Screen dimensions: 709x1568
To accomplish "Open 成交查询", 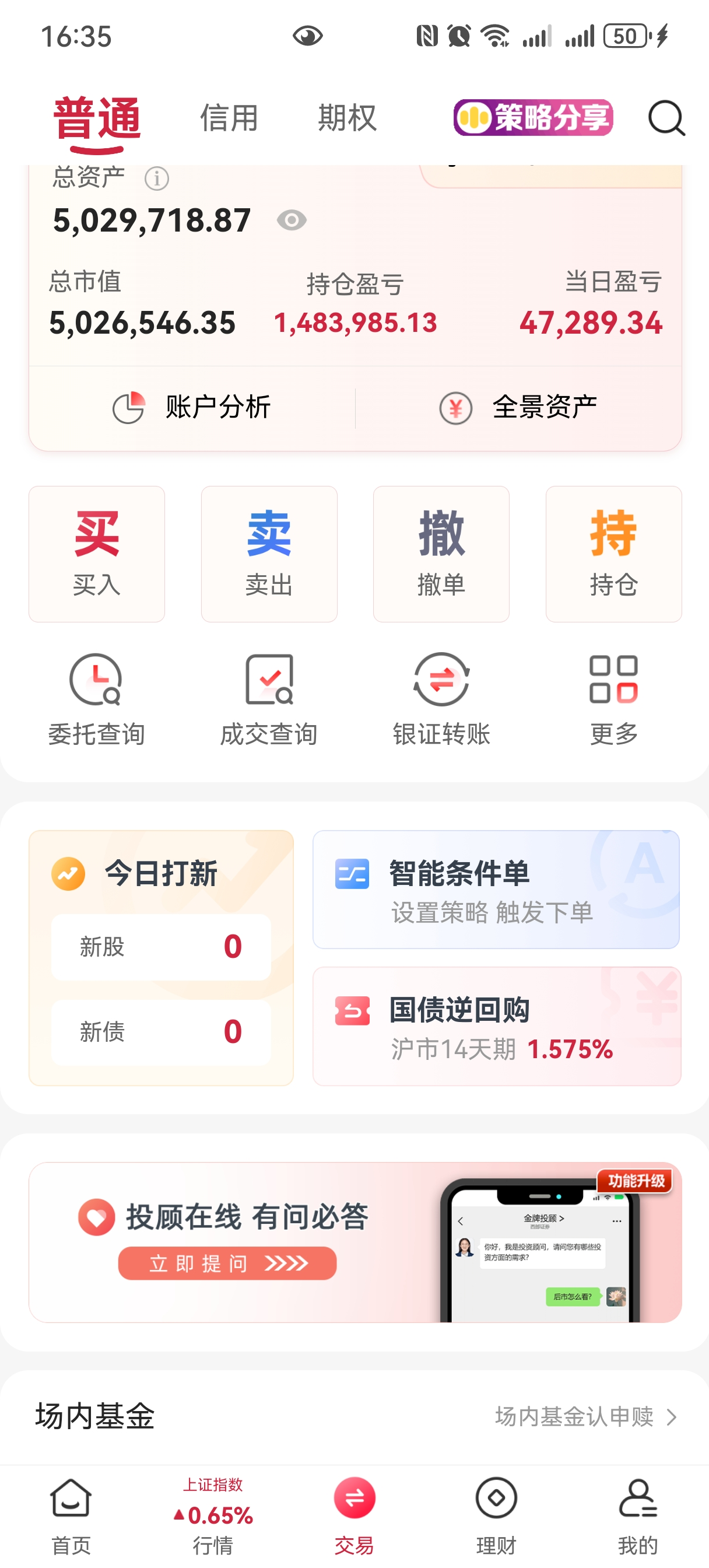I will (269, 699).
